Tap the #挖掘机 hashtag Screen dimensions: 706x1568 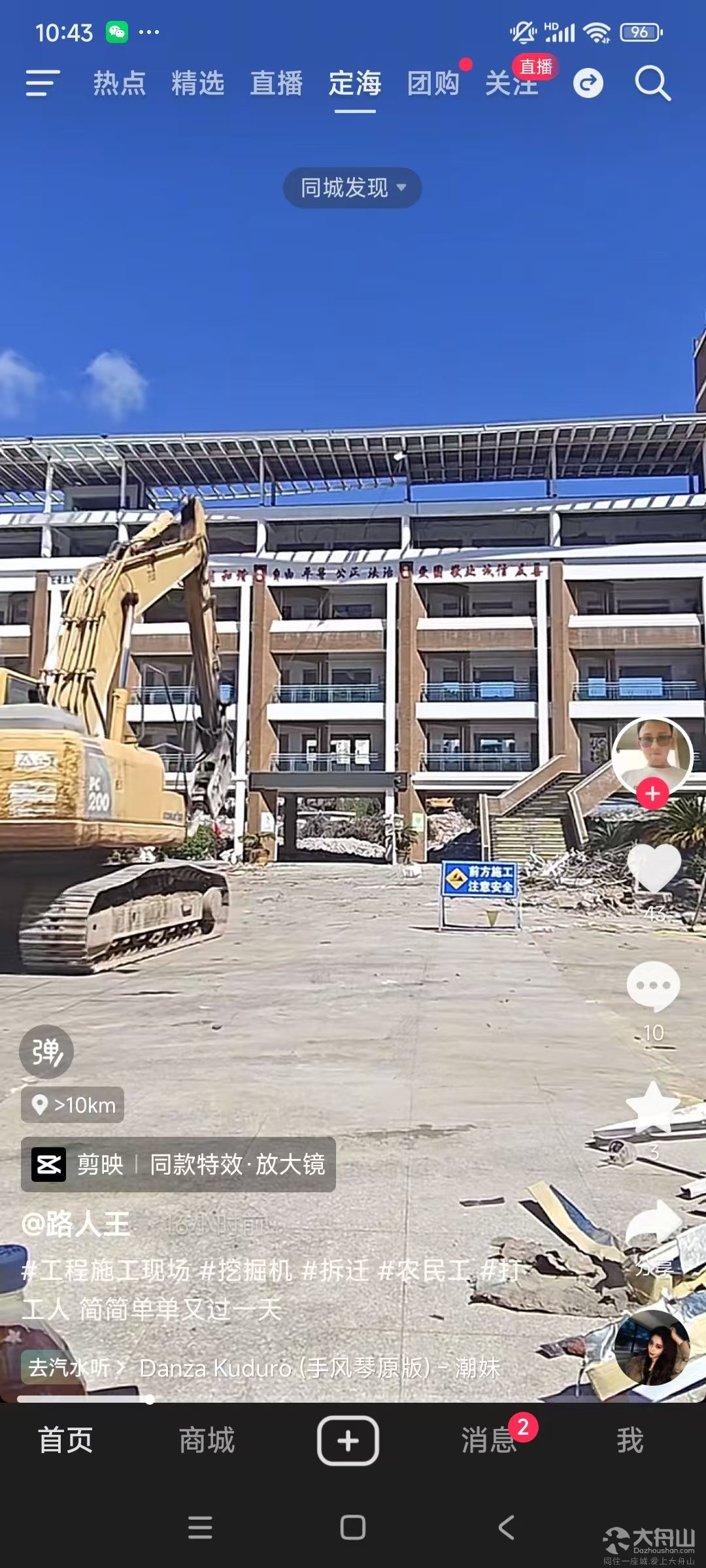coord(246,1270)
